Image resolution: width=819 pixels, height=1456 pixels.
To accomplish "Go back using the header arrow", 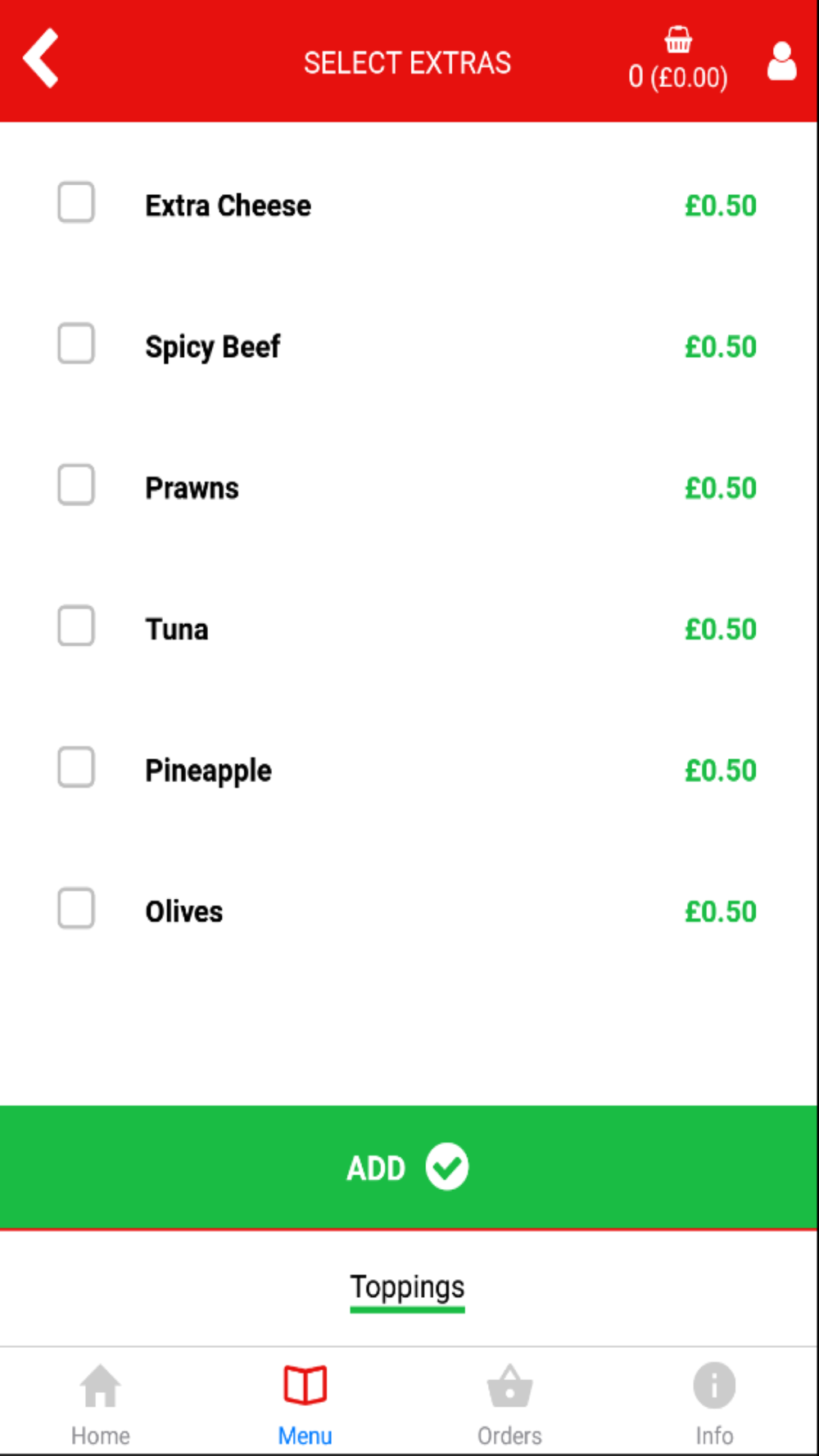I will click(x=41, y=58).
